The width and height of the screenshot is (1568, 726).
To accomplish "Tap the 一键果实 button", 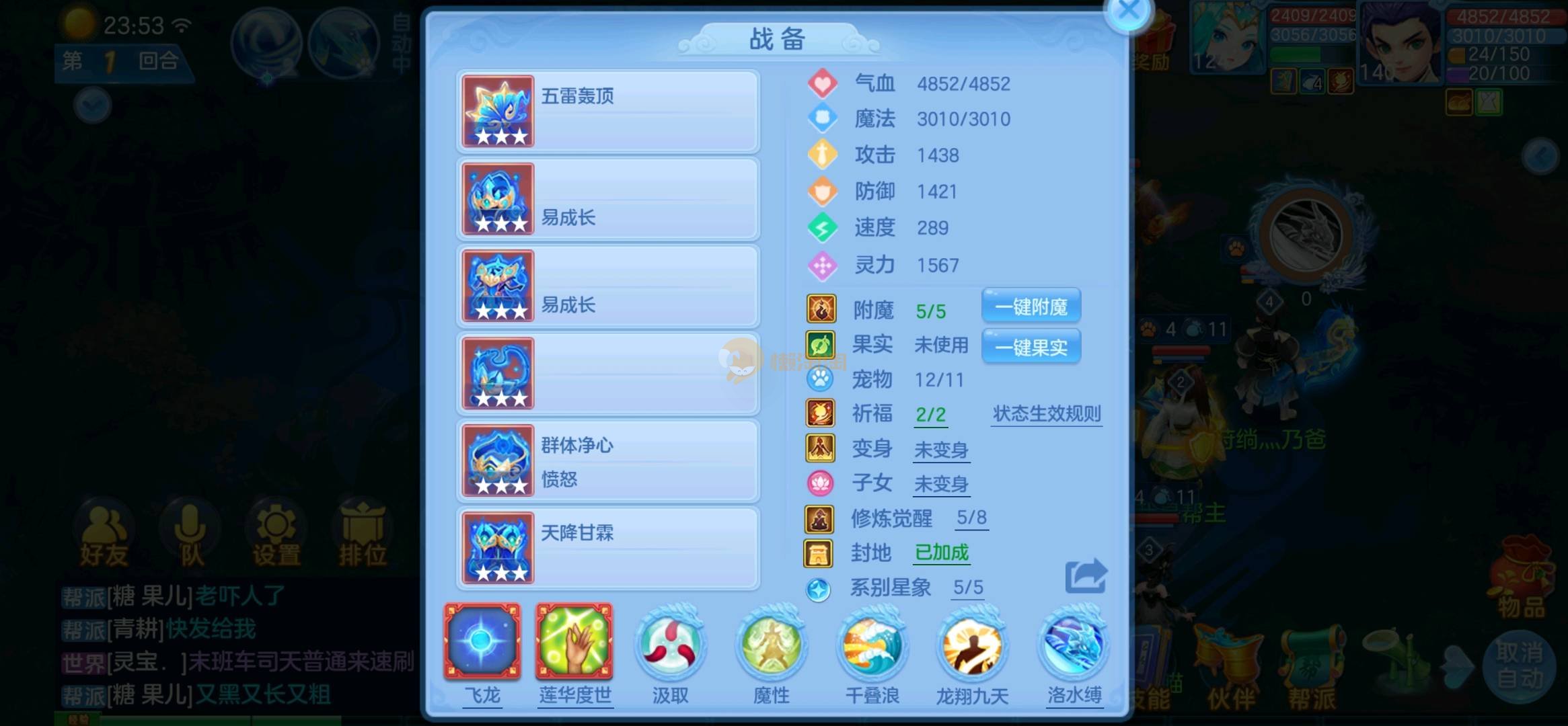I will pos(1031,347).
